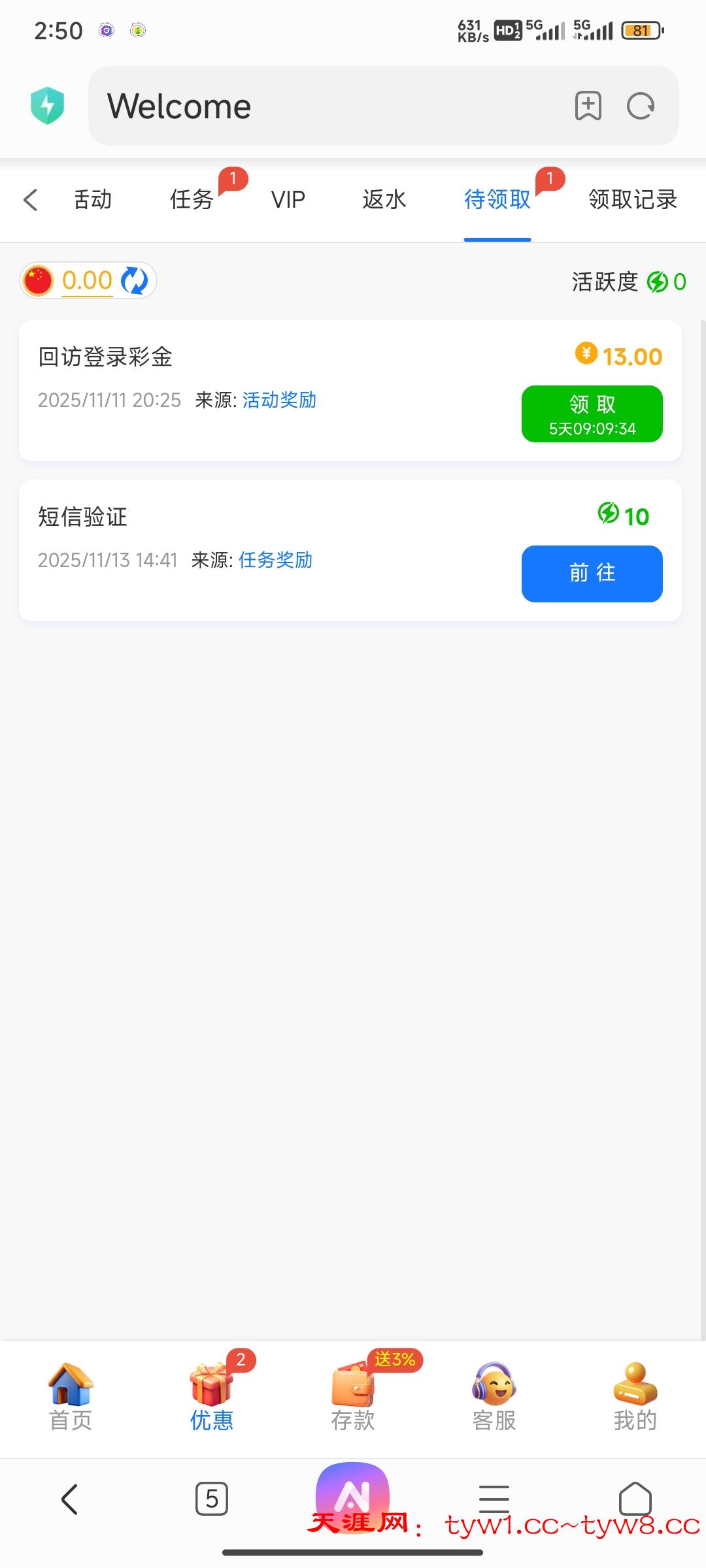
Task: Tap 前往 for 短信验证 task
Action: [x=592, y=574]
